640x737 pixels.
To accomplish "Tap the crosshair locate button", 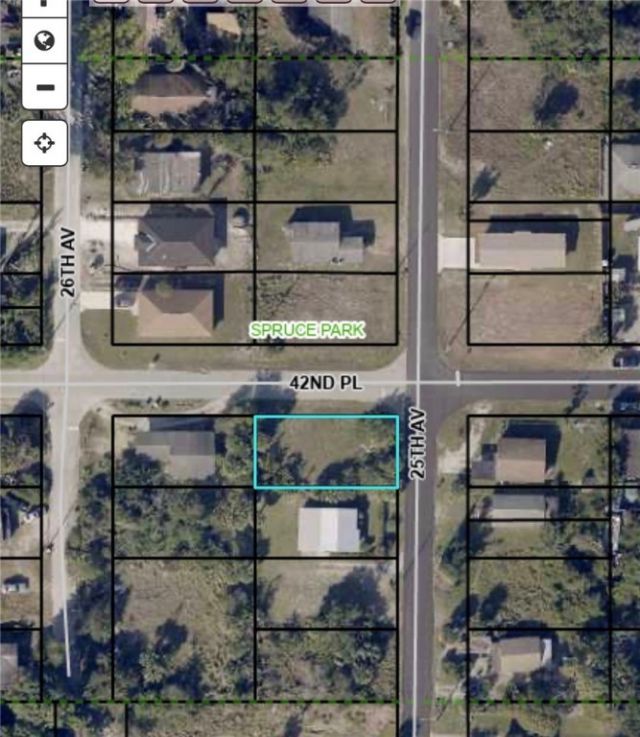I will click(44, 144).
